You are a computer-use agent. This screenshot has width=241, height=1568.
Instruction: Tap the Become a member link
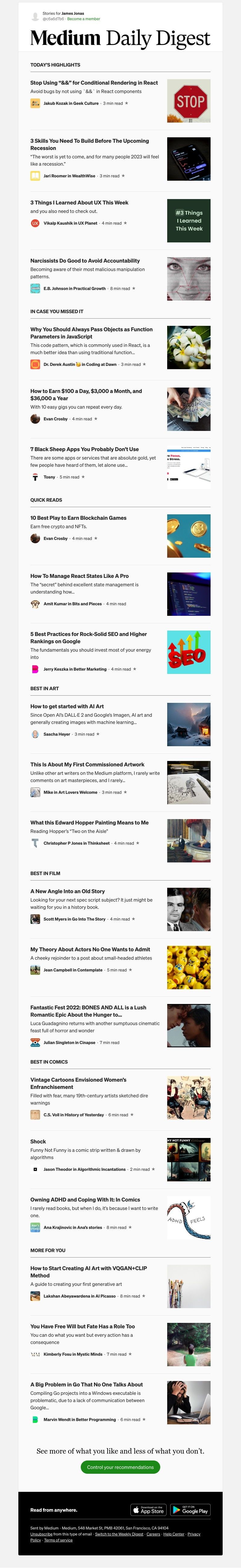(83, 19)
